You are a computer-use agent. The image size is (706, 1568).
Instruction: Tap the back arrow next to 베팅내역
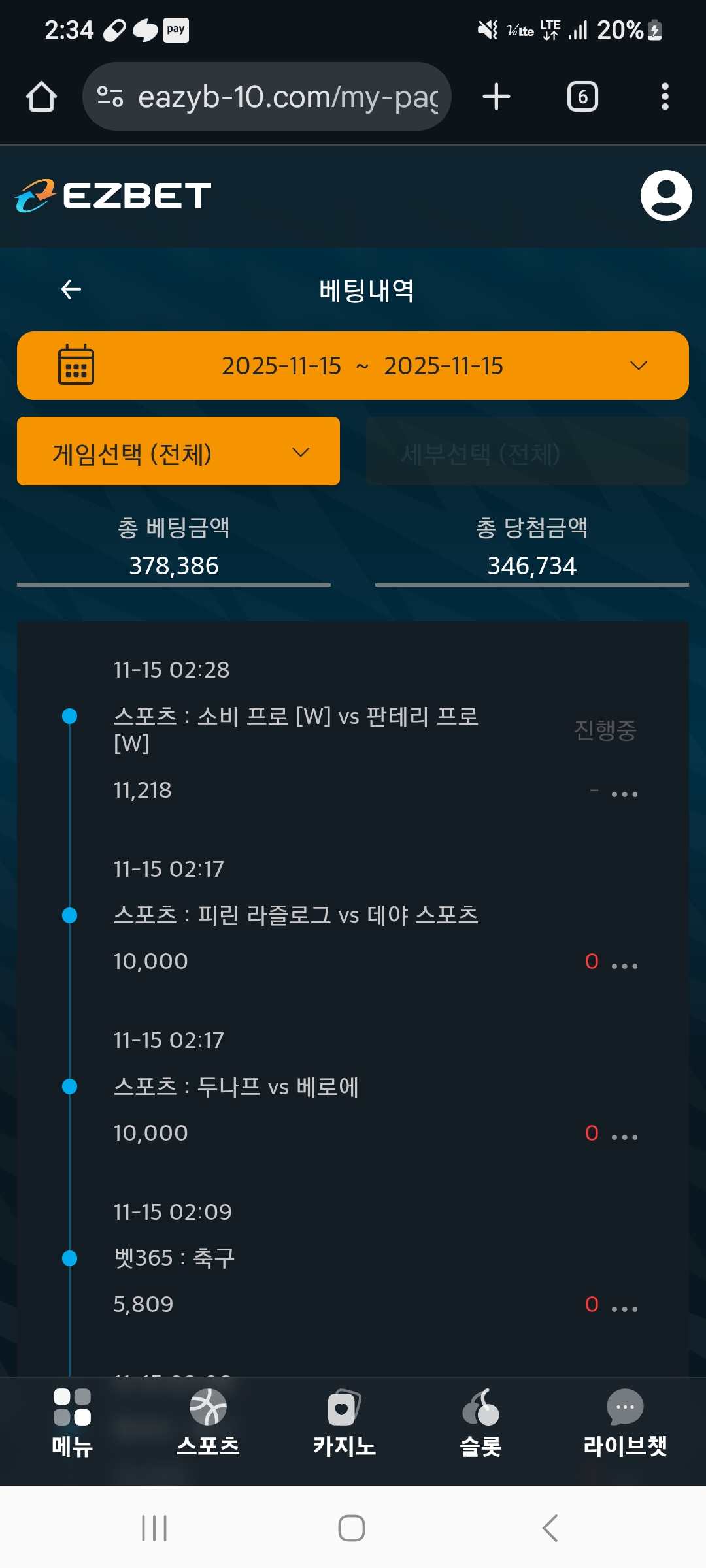[71, 288]
